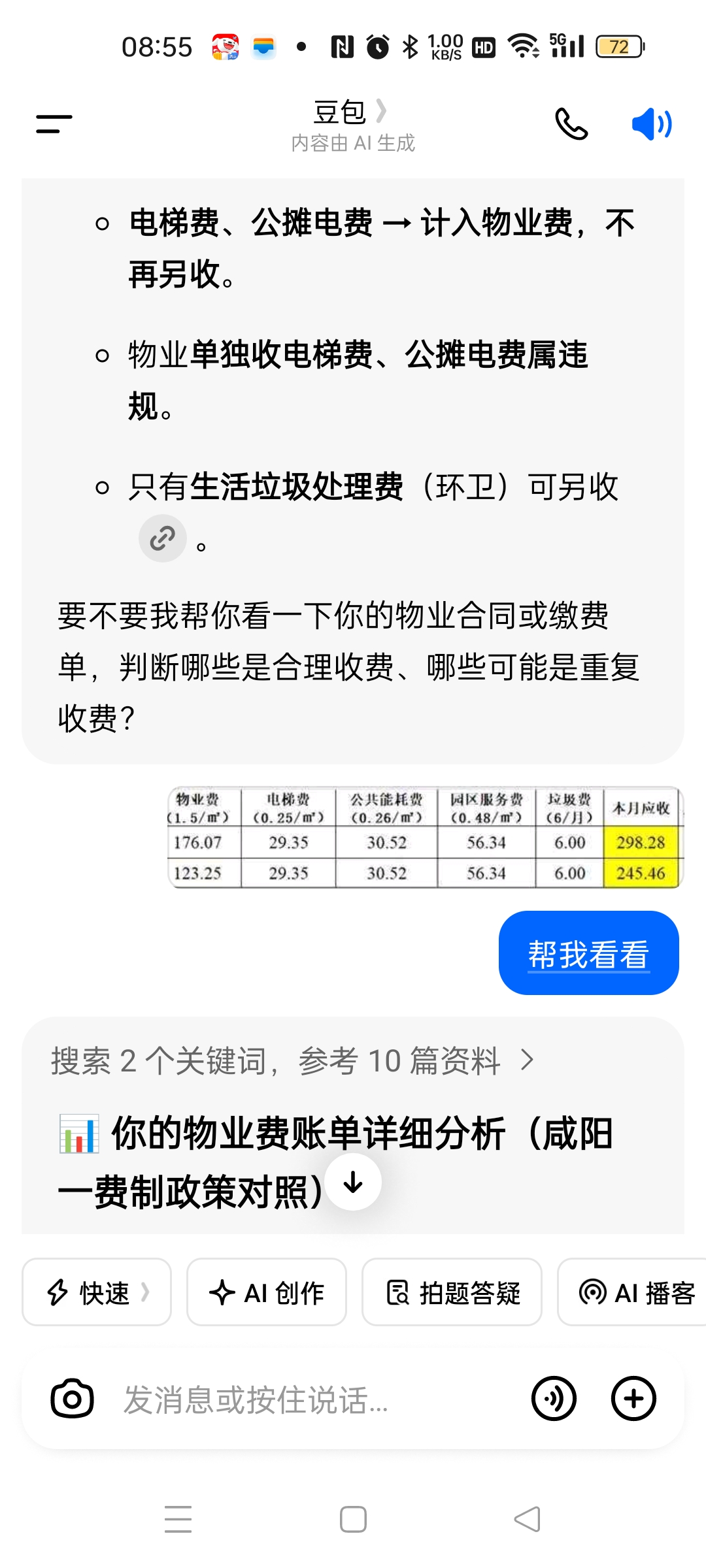Go back using system navigation
This screenshot has height=1568, width=706.
pyautogui.click(x=527, y=1519)
